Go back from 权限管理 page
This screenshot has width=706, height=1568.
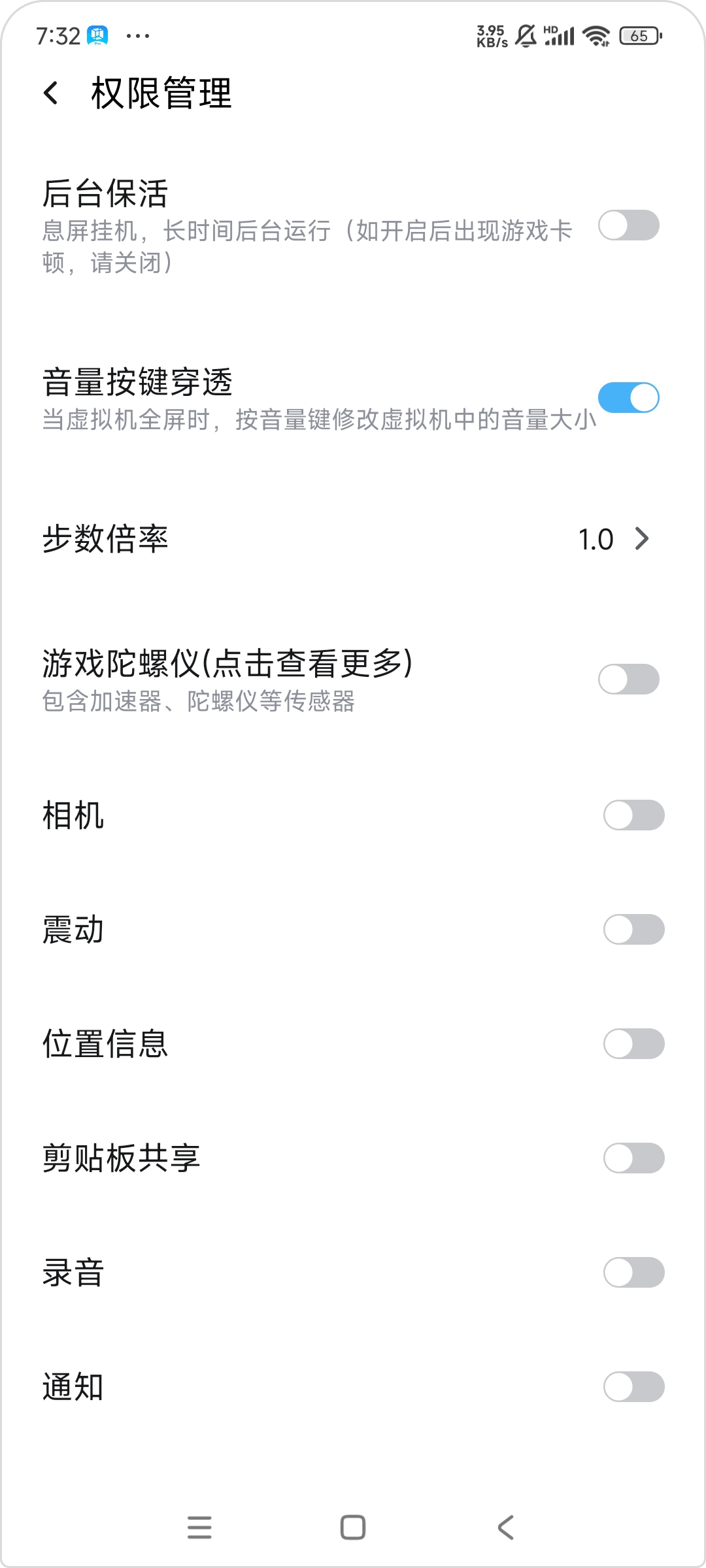point(51,93)
